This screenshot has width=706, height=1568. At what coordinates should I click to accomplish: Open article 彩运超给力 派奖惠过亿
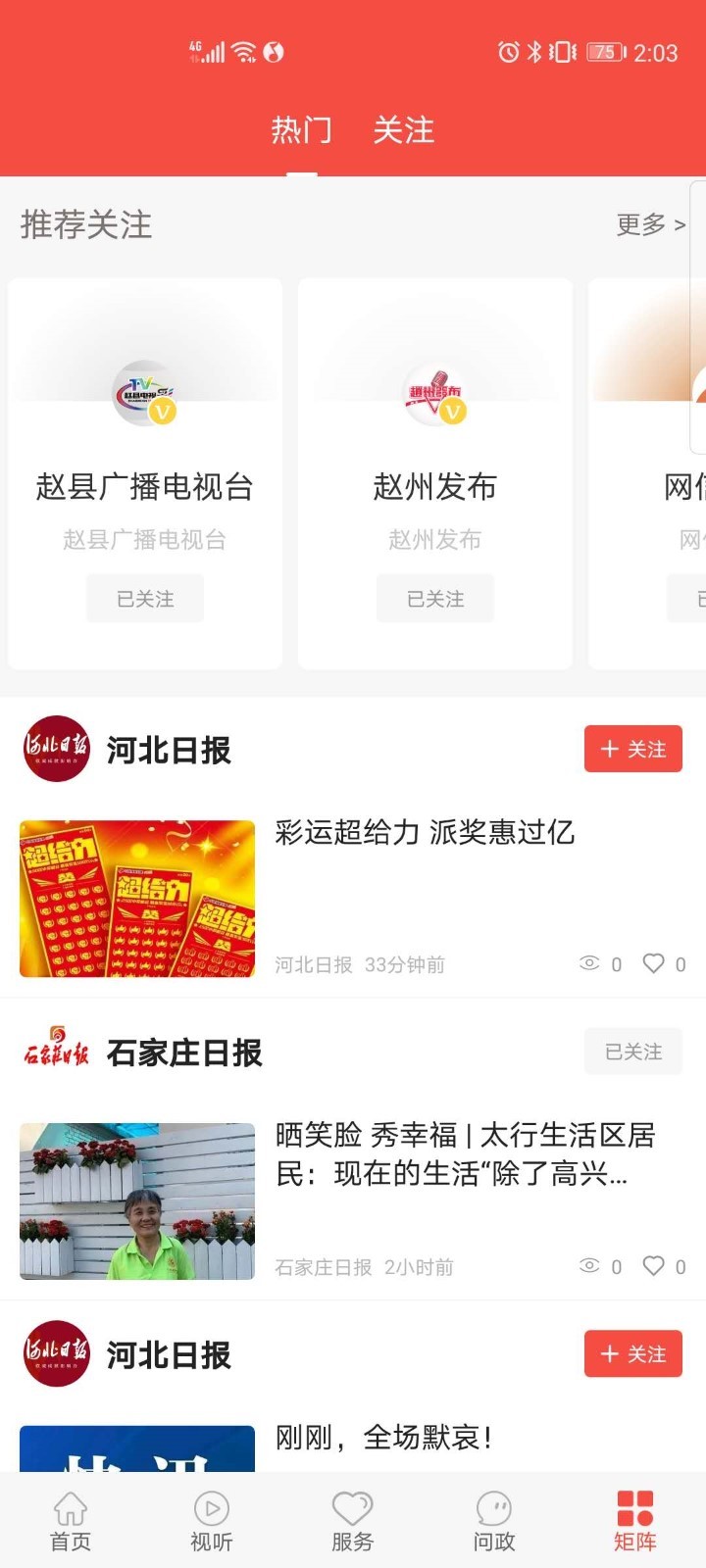click(425, 833)
